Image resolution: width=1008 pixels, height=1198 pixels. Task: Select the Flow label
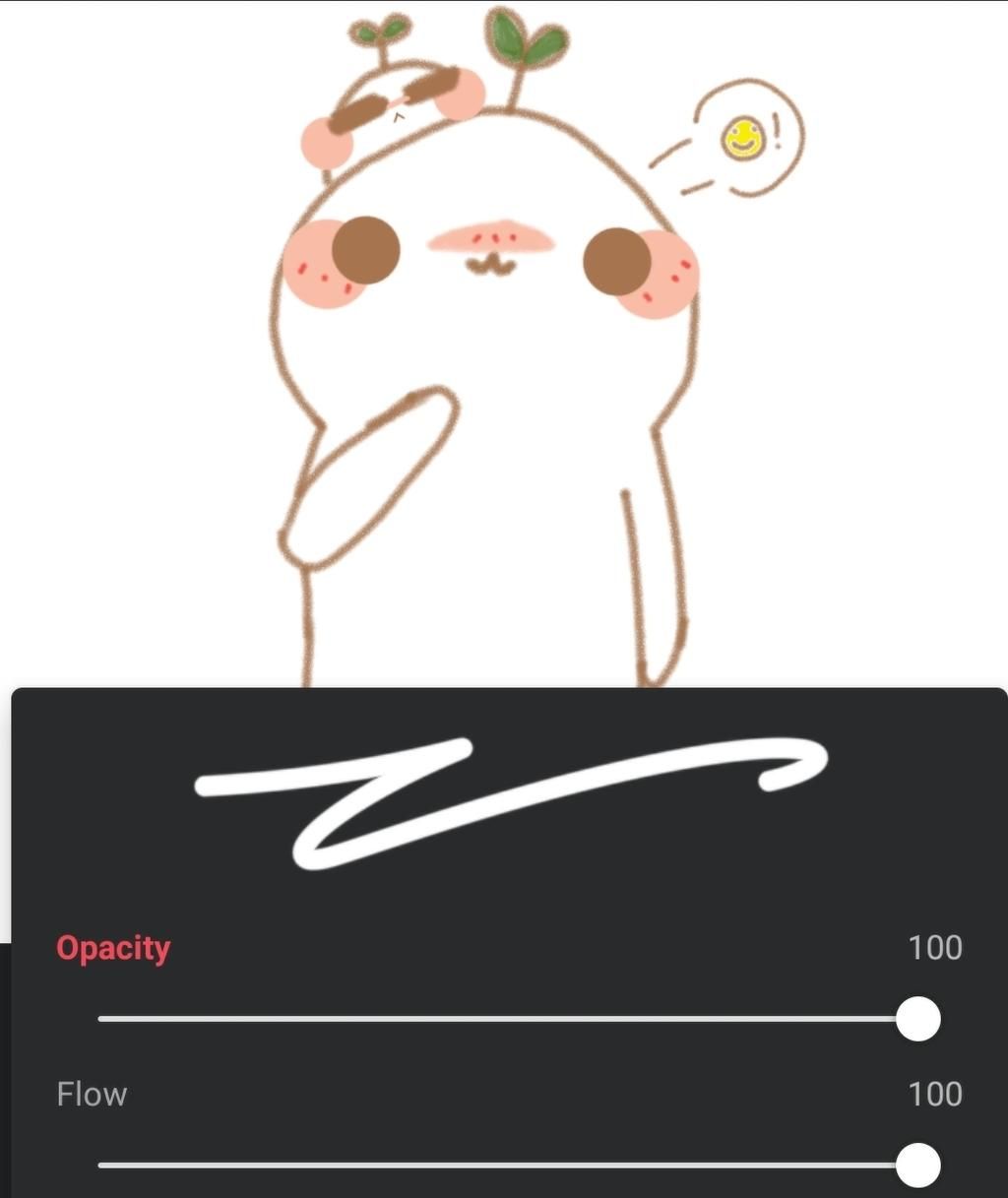[91, 1094]
